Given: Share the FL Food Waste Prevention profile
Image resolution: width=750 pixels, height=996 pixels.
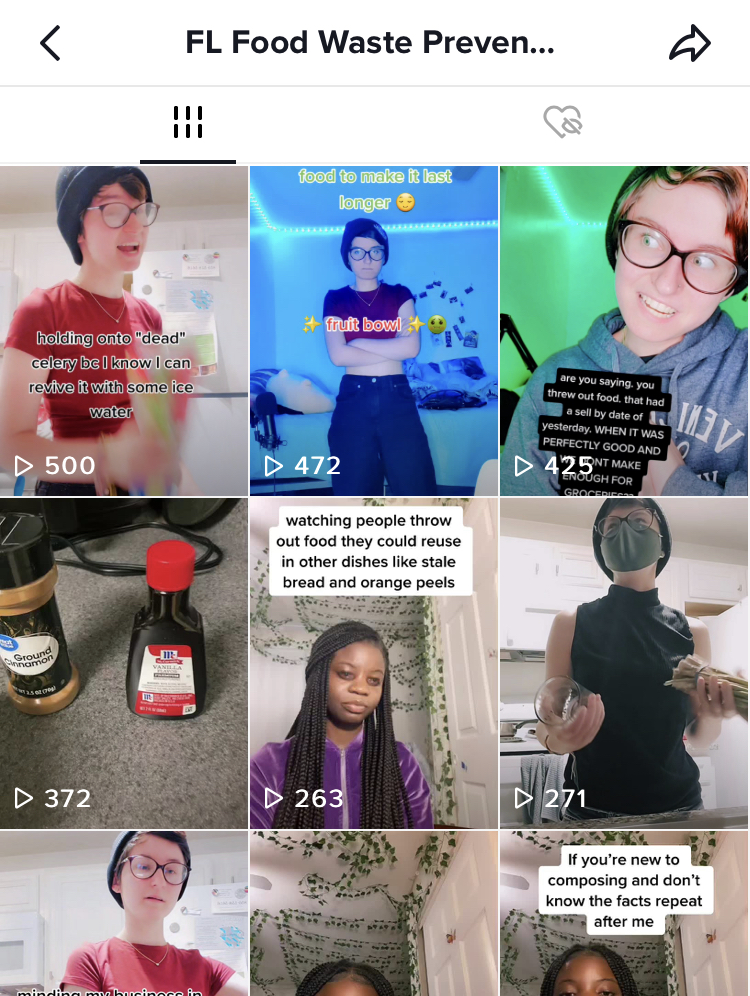Looking at the screenshot, I should pos(689,43).
